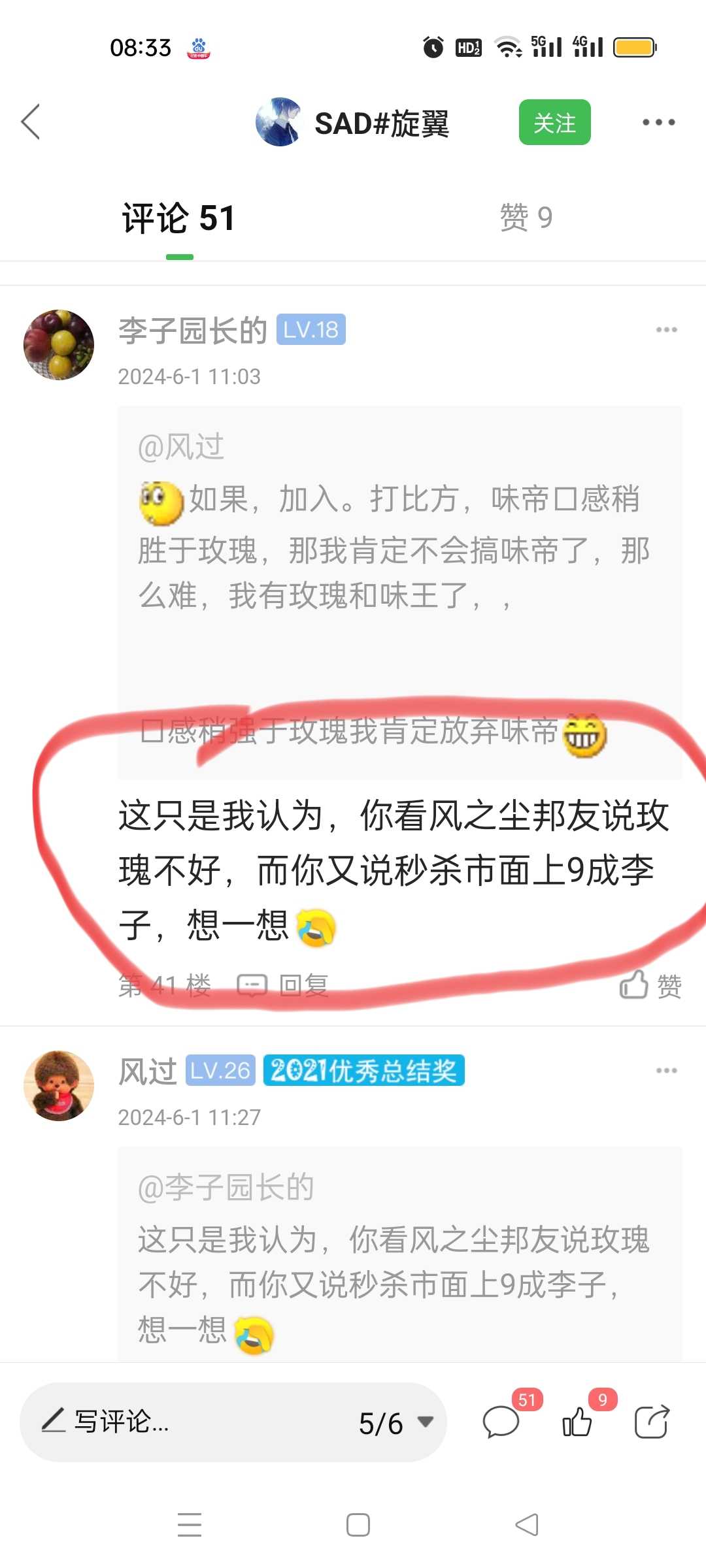706x1568 pixels.
Task: Like the post with thumbs-up icon
Action: [x=577, y=1422]
